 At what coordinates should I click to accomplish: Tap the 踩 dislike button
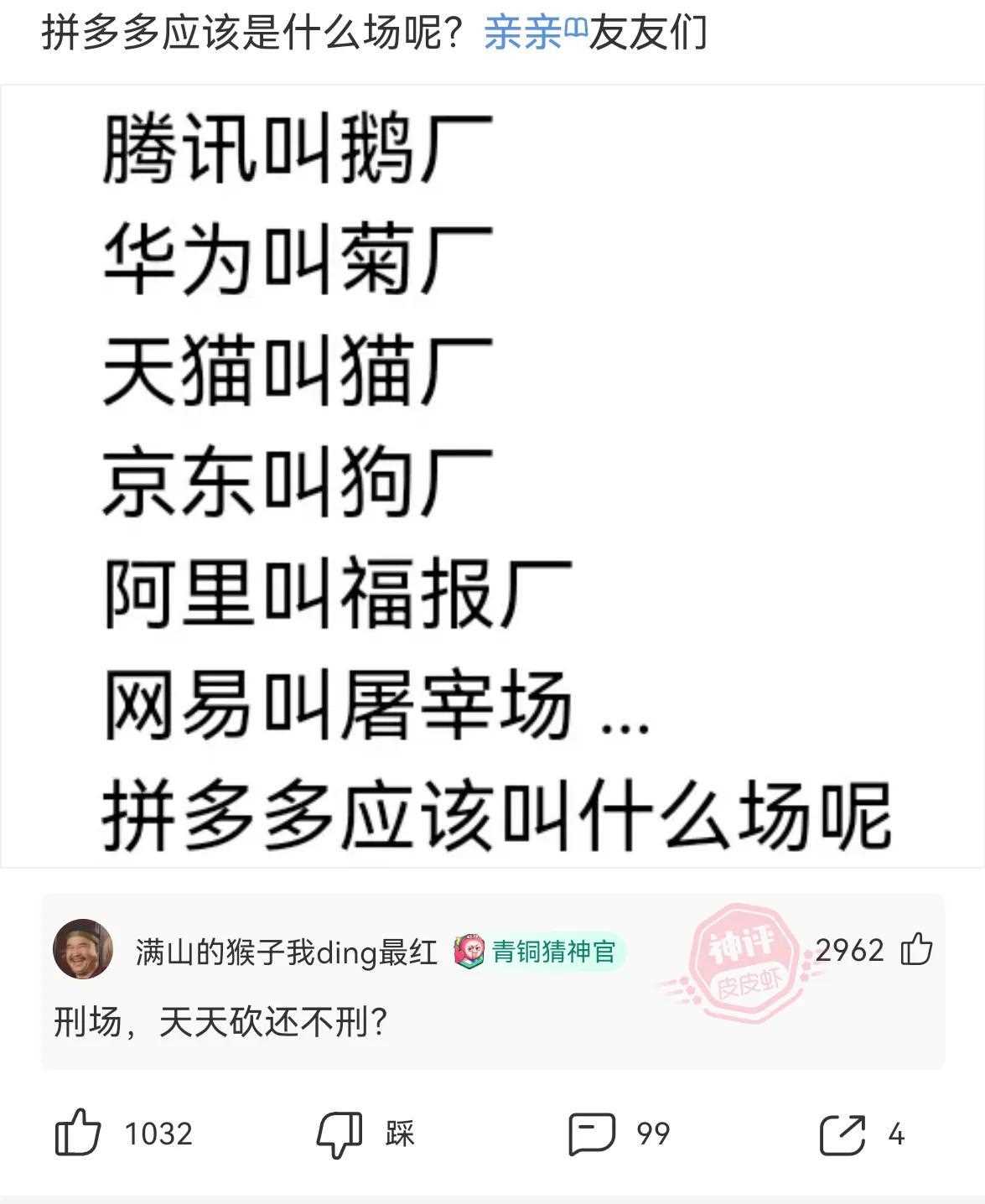pos(340,1134)
